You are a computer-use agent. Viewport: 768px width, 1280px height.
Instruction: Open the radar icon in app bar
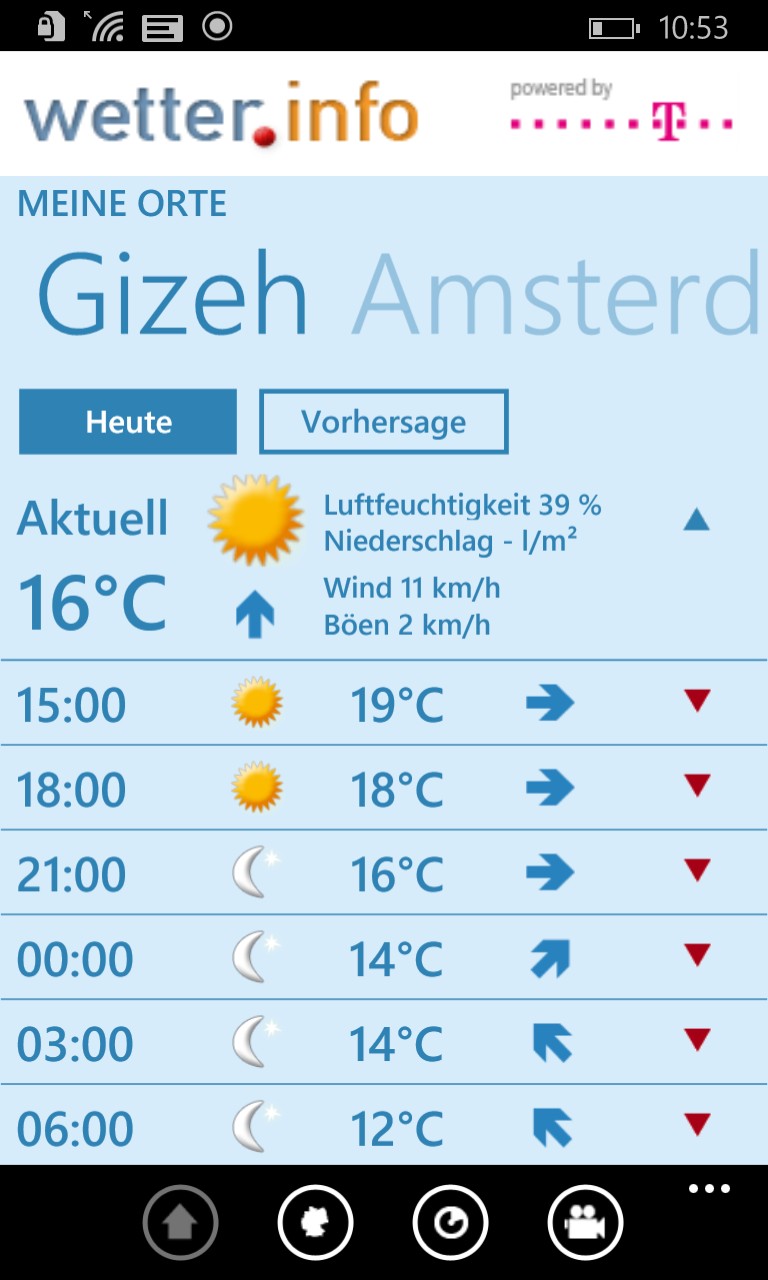[450, 1222]
